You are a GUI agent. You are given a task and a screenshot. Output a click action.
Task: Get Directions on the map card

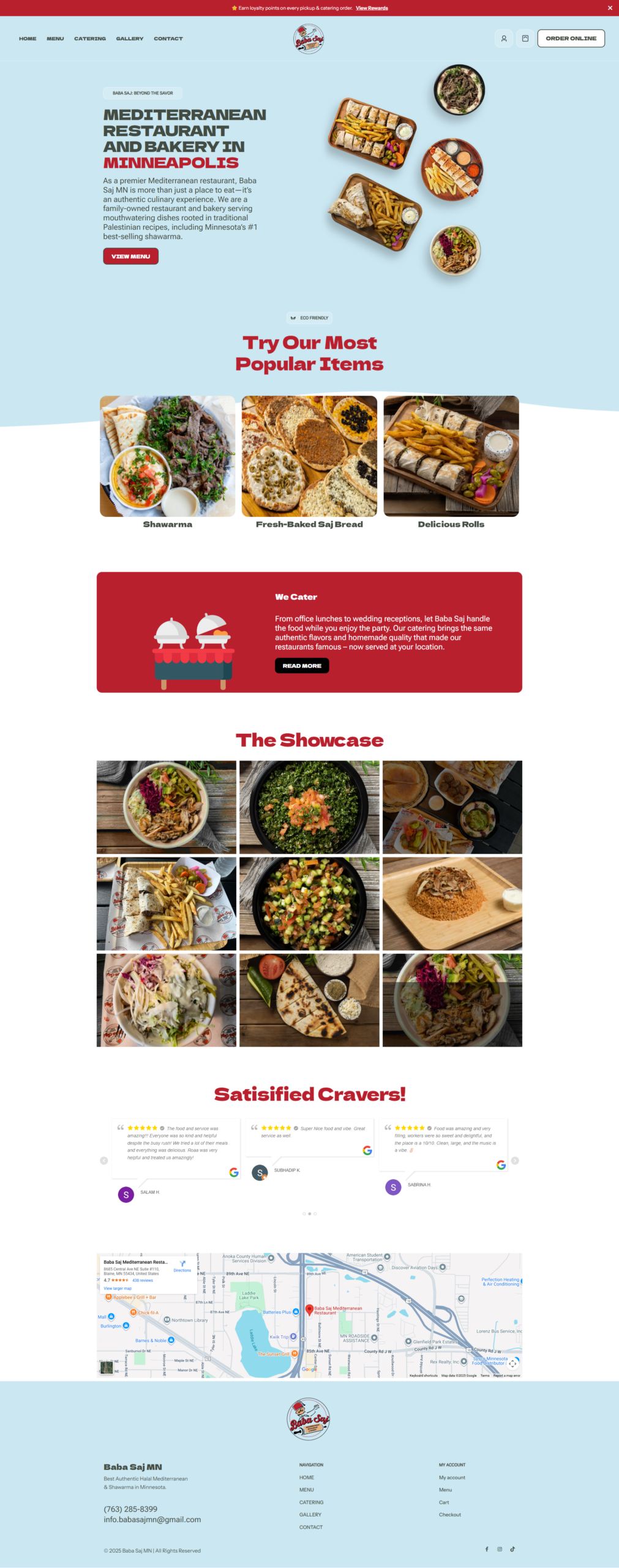[182, 1266]
